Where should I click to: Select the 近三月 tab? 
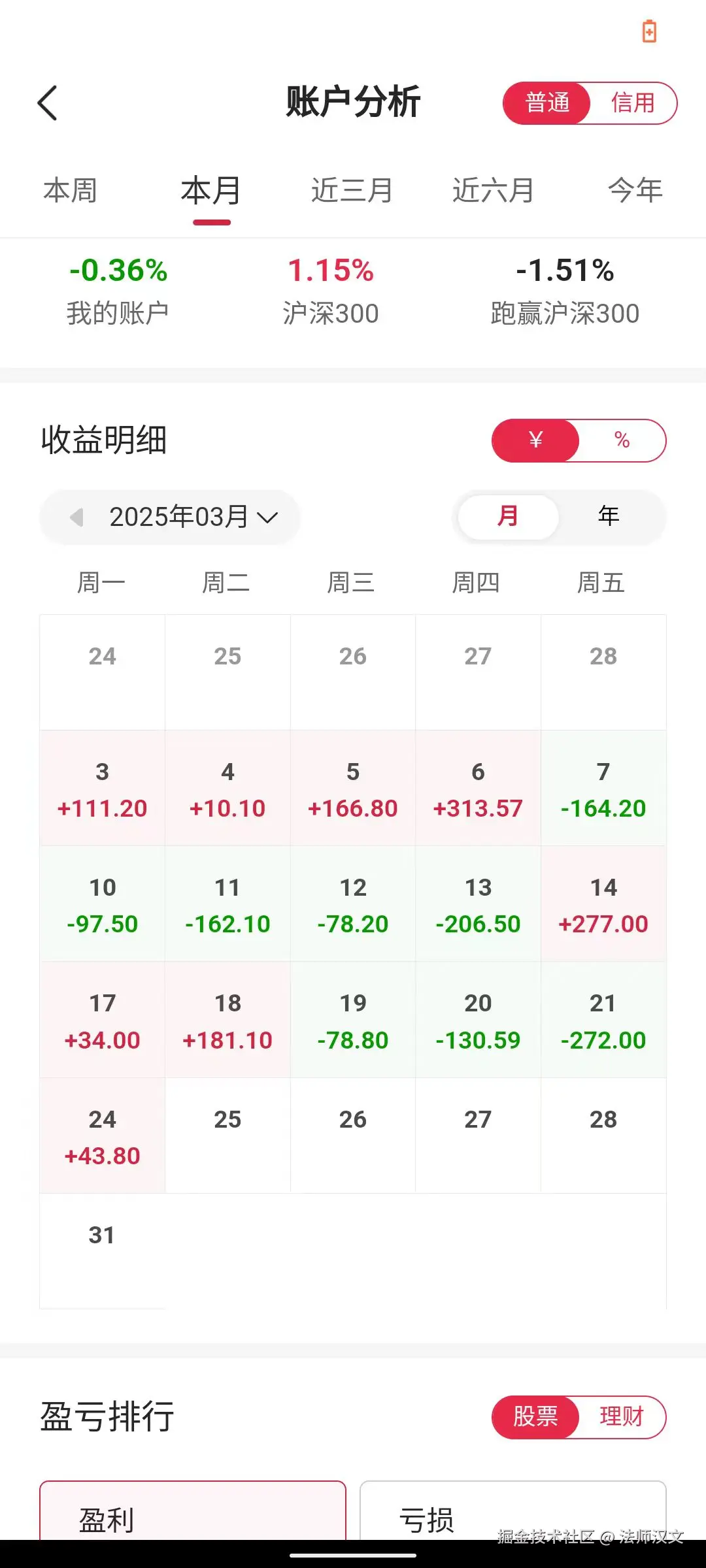[350, 191]
